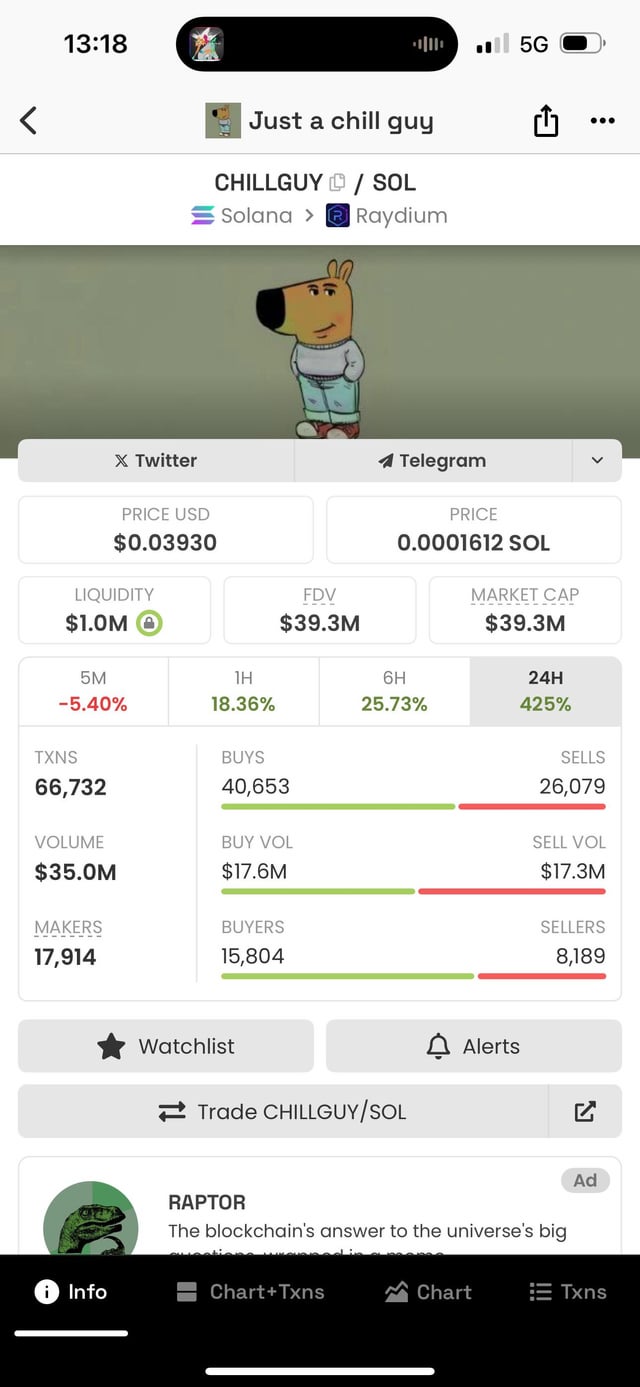Select the 6H timeframe
Image resolution: width=640 pixels, height=1387 pixels.
[394, 691]
